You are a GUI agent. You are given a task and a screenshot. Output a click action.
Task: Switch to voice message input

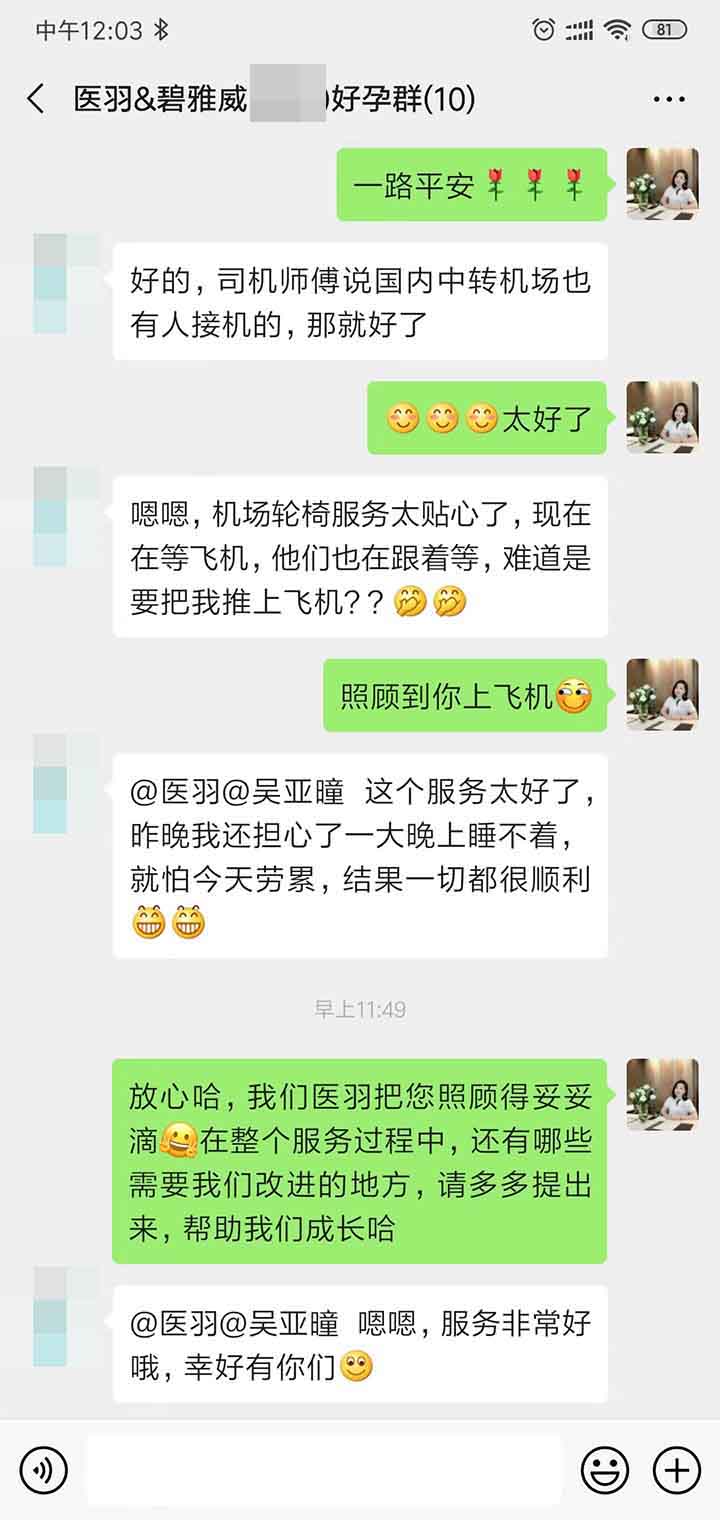coord(43,1470)
